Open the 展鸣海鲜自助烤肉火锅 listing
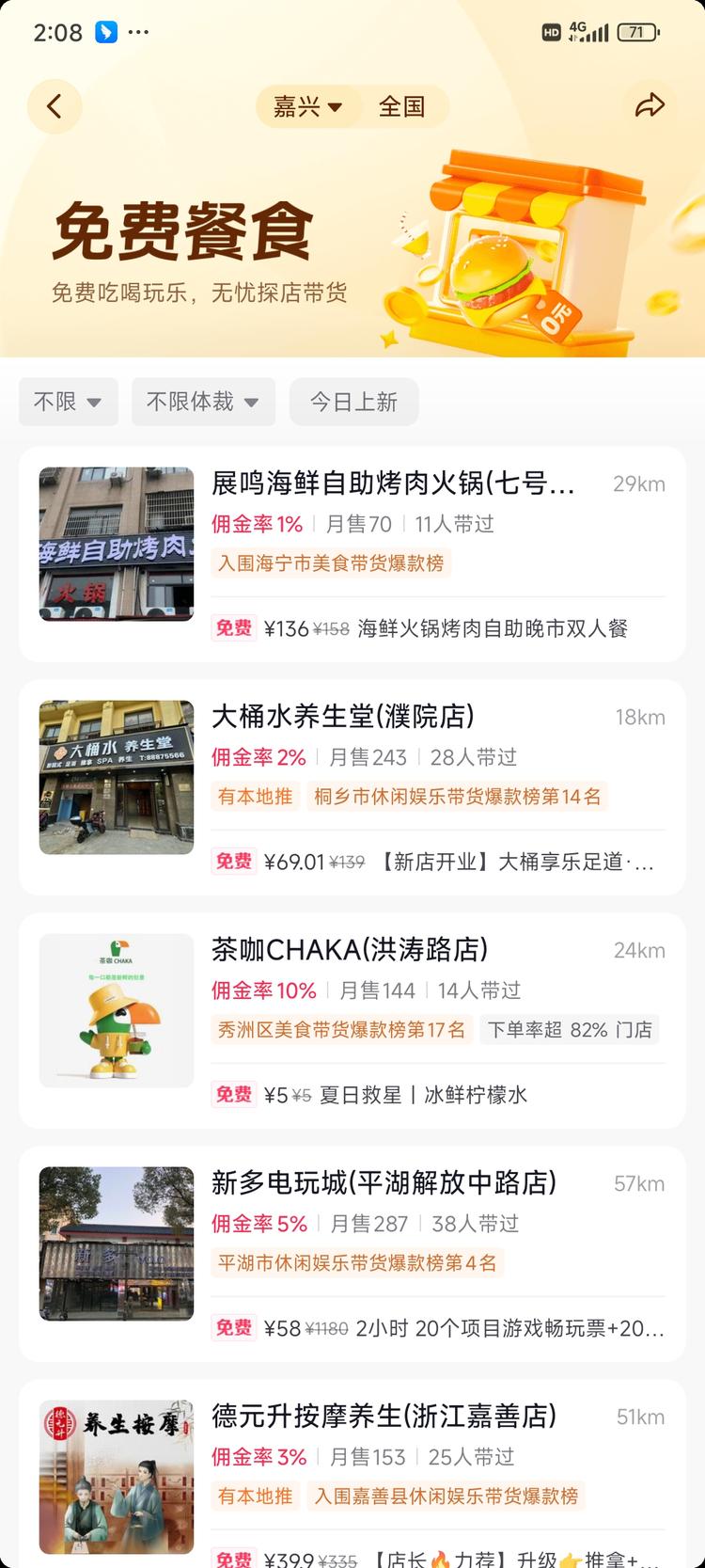This screenshot has width=705, height=1568. click(393, 483)
